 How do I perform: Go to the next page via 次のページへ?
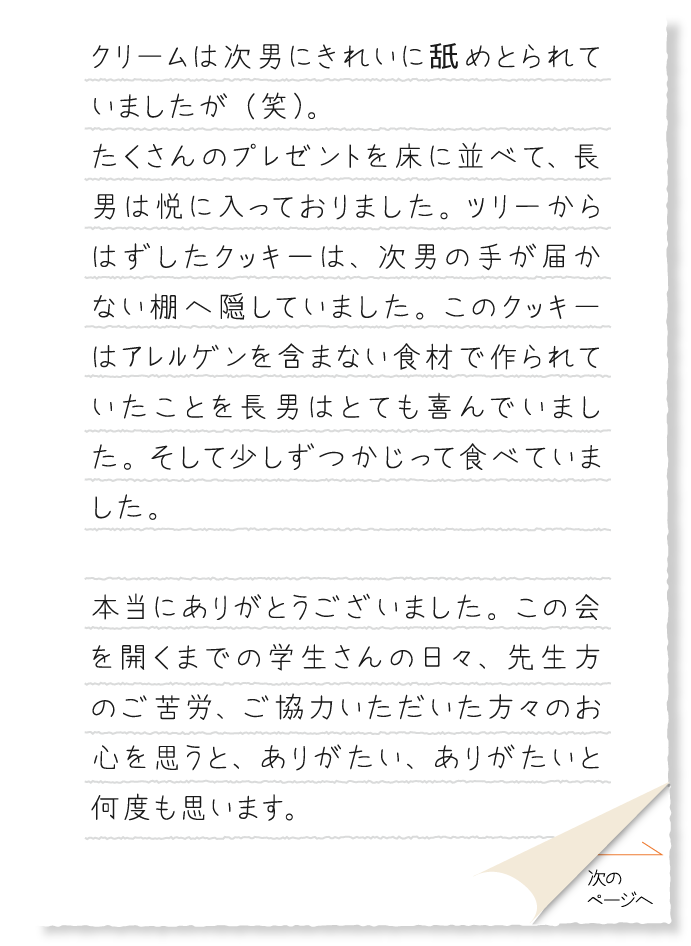coord(620,888)
